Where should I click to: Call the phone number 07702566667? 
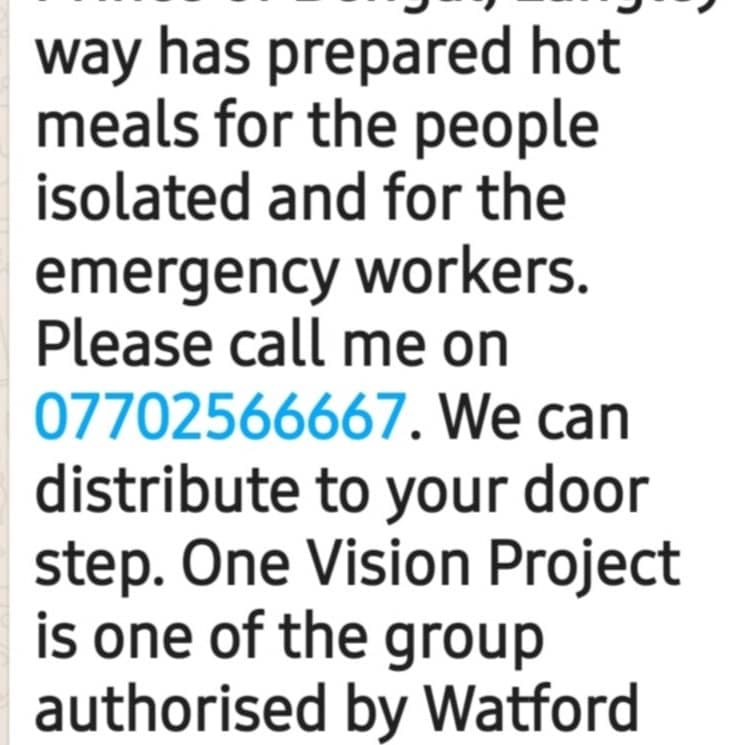[222, 416]
